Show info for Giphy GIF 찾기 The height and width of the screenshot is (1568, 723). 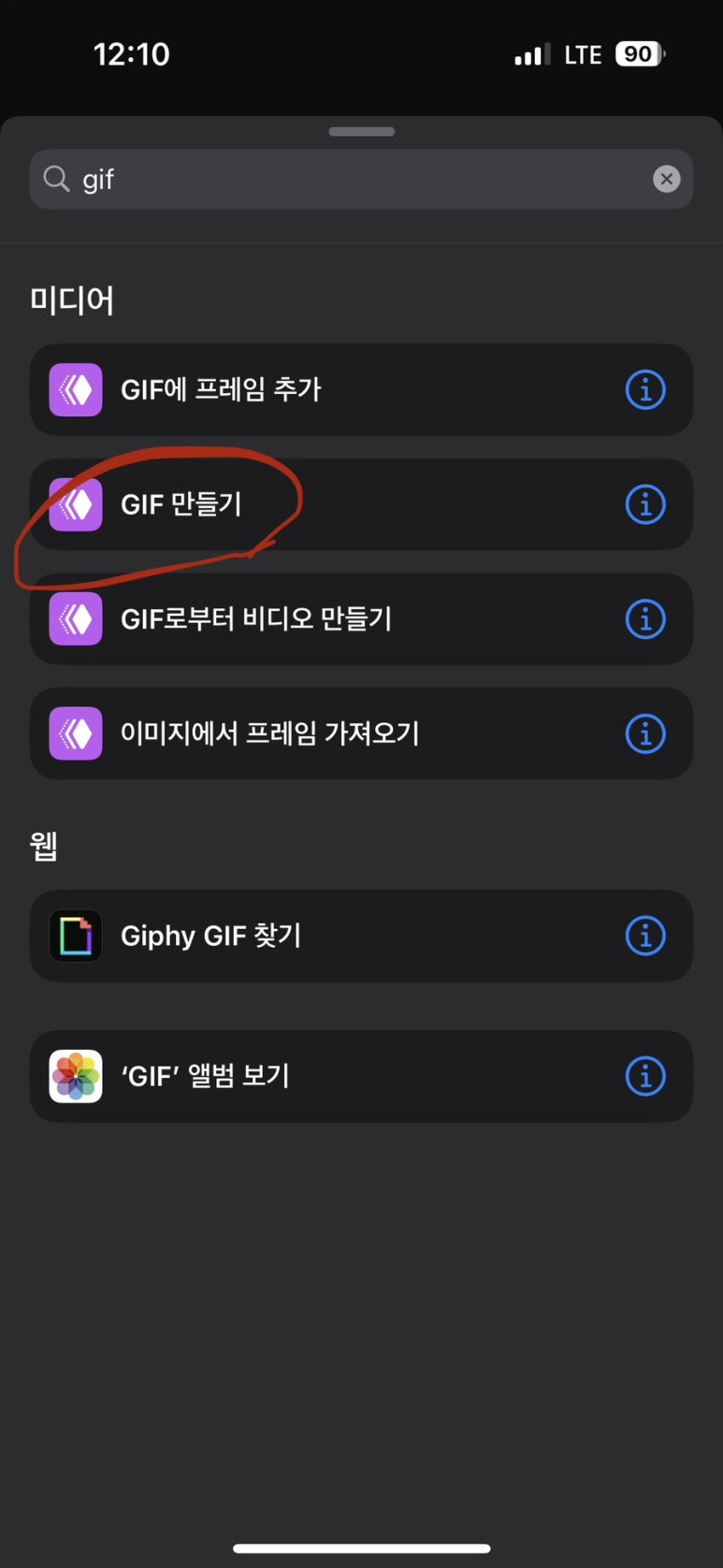click(x=644, y=936)
